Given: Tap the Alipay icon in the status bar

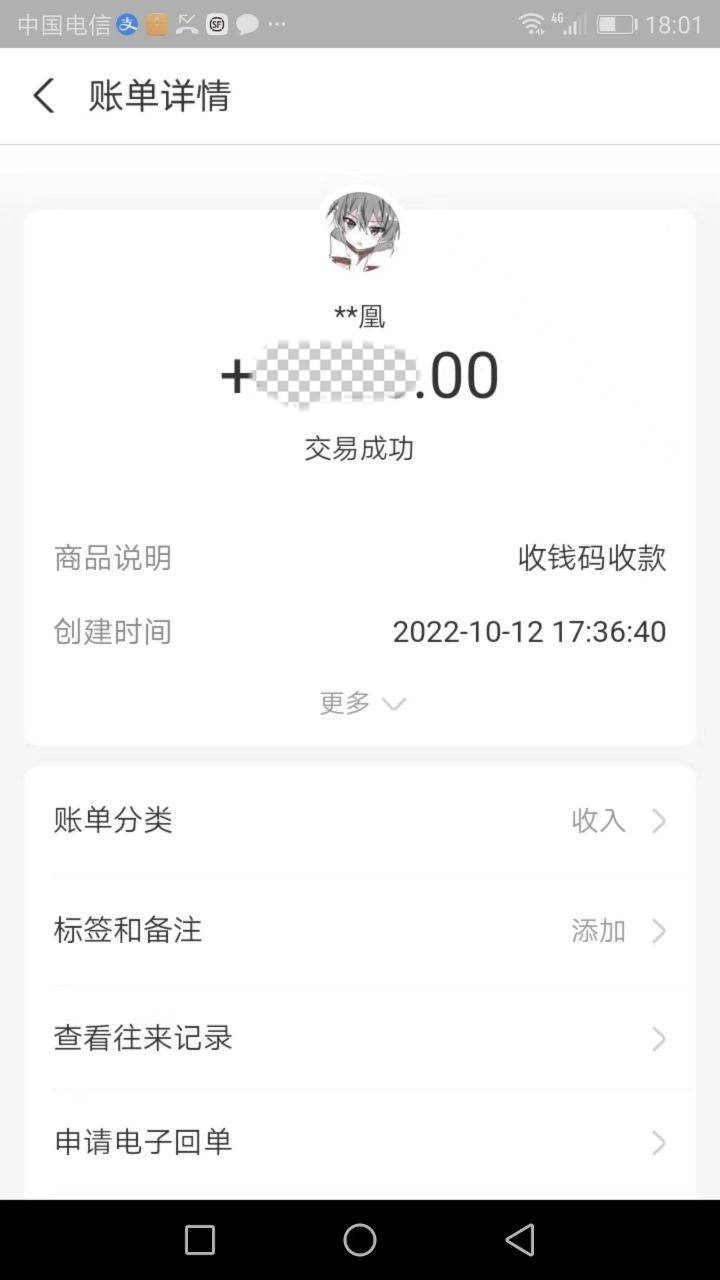Looking at the screenshot, I should pos(126,23).
